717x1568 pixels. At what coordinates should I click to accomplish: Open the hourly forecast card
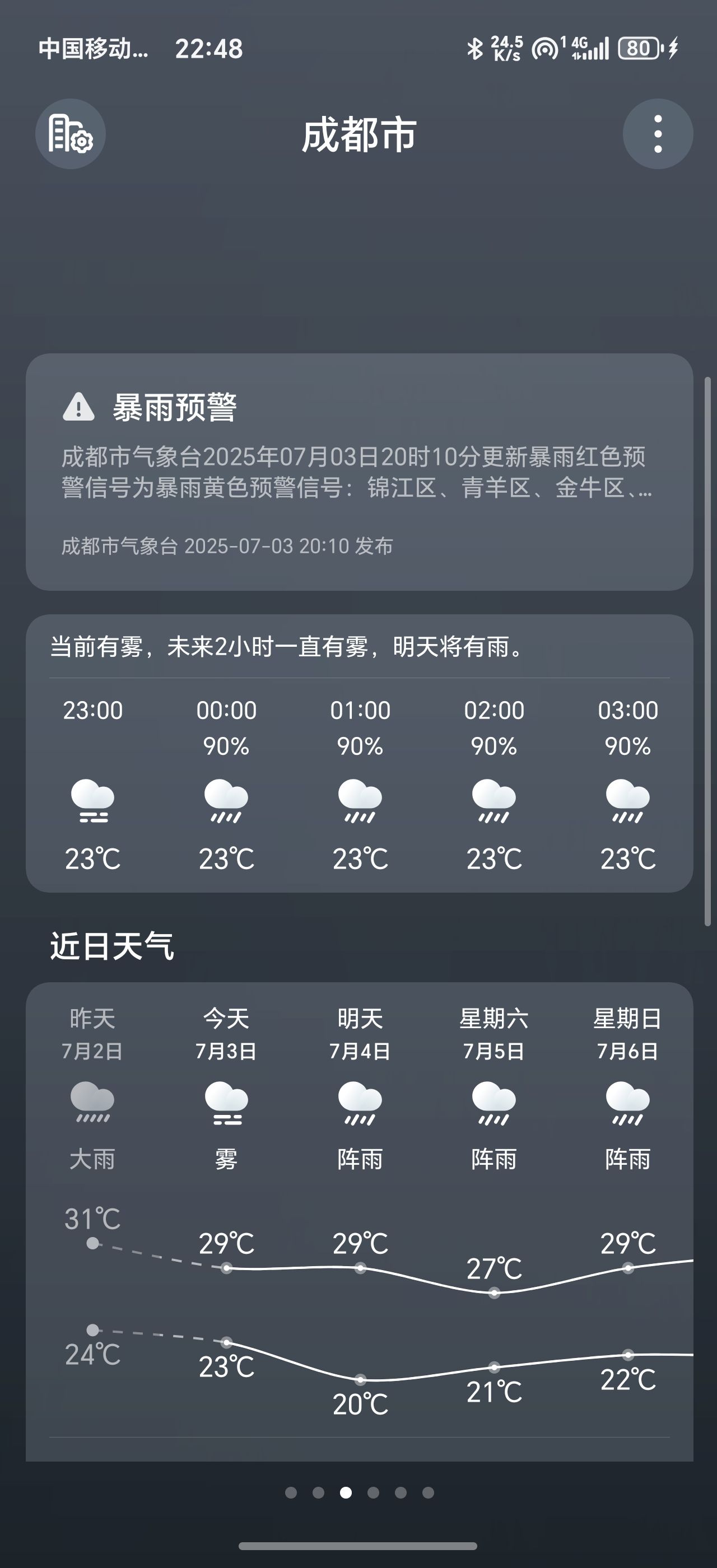point(359,754)
